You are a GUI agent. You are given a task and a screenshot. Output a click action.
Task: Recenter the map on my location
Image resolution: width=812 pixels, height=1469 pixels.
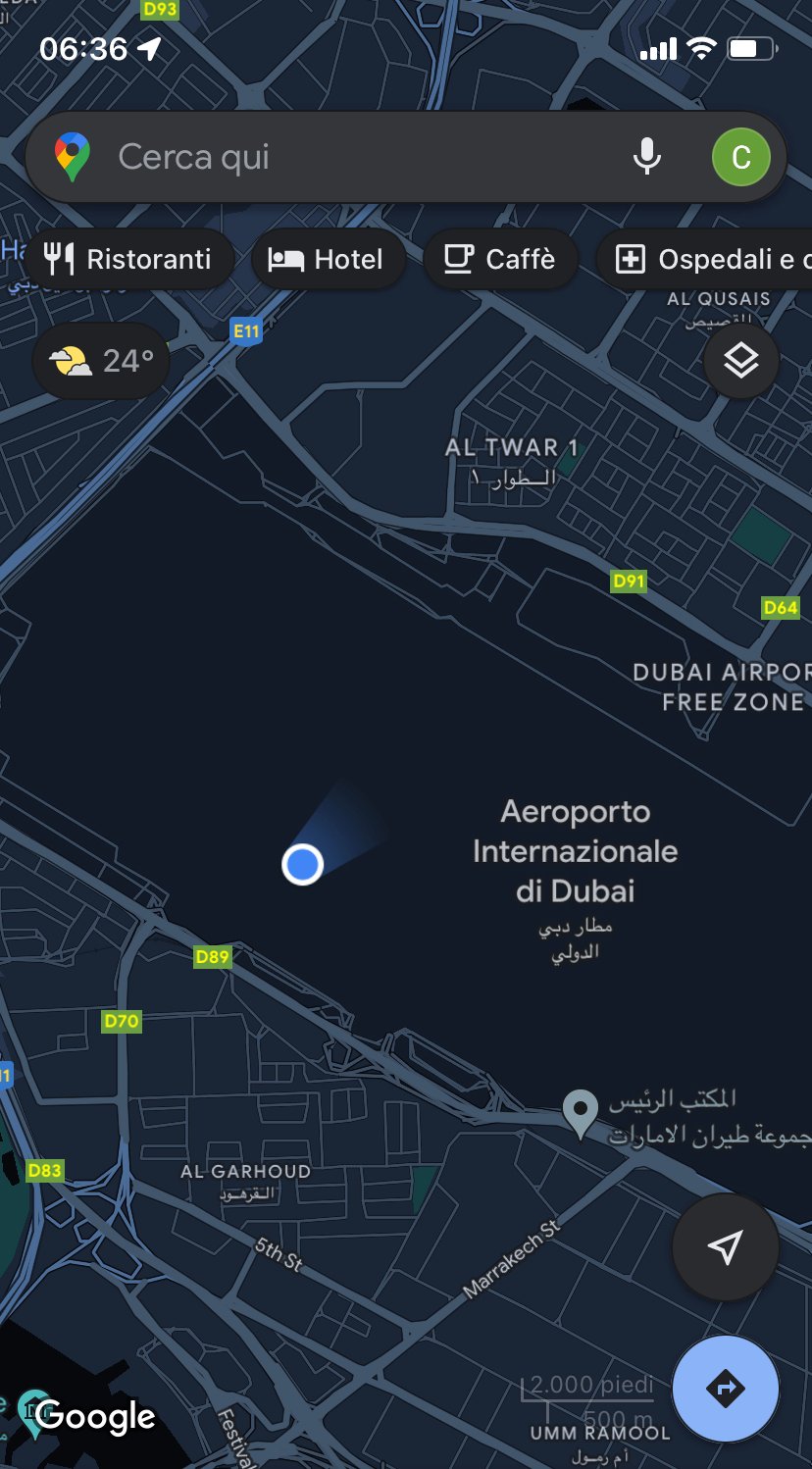(x=725, y=1247)
